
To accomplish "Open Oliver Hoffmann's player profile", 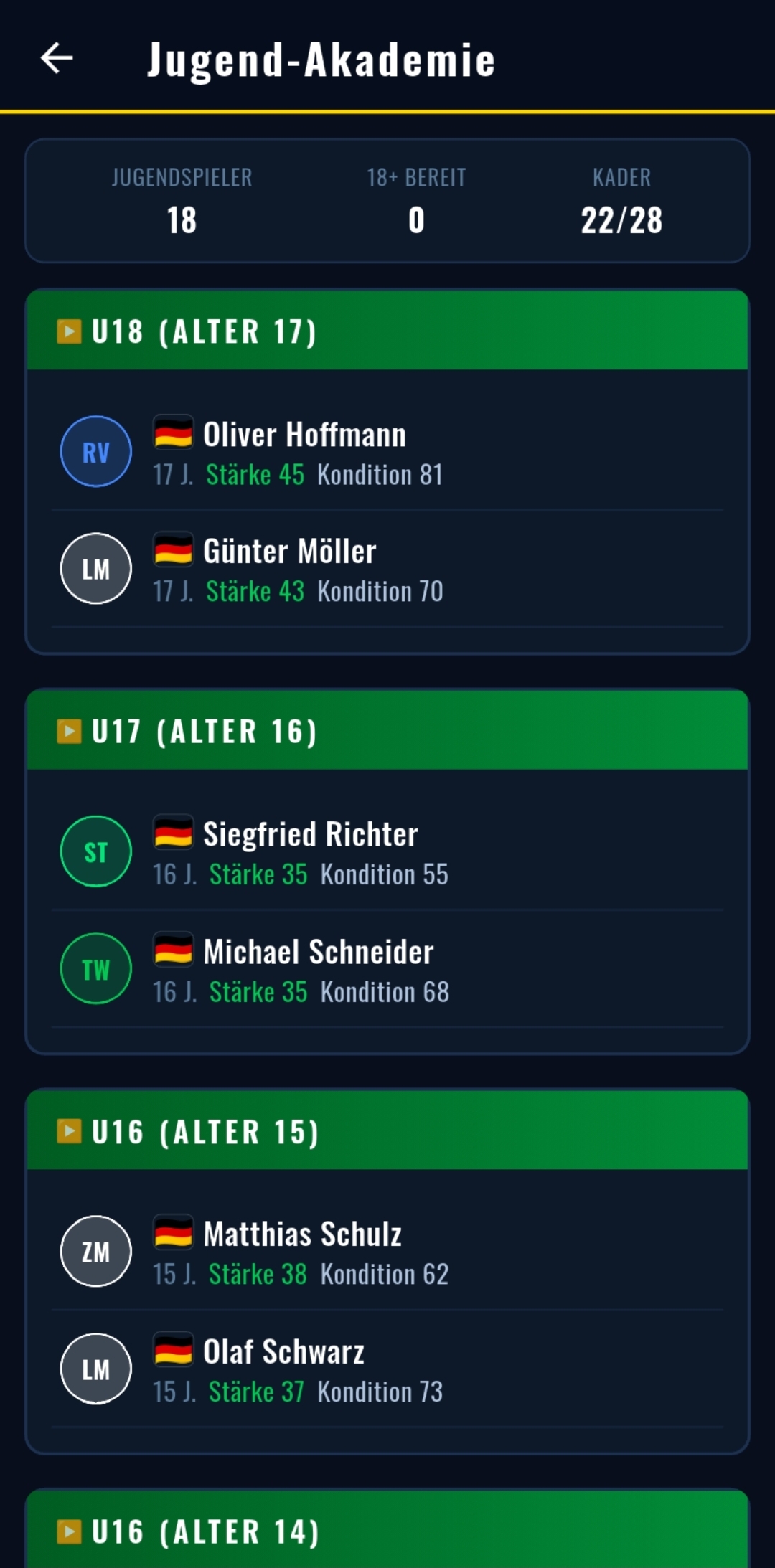I will [387, 452].
